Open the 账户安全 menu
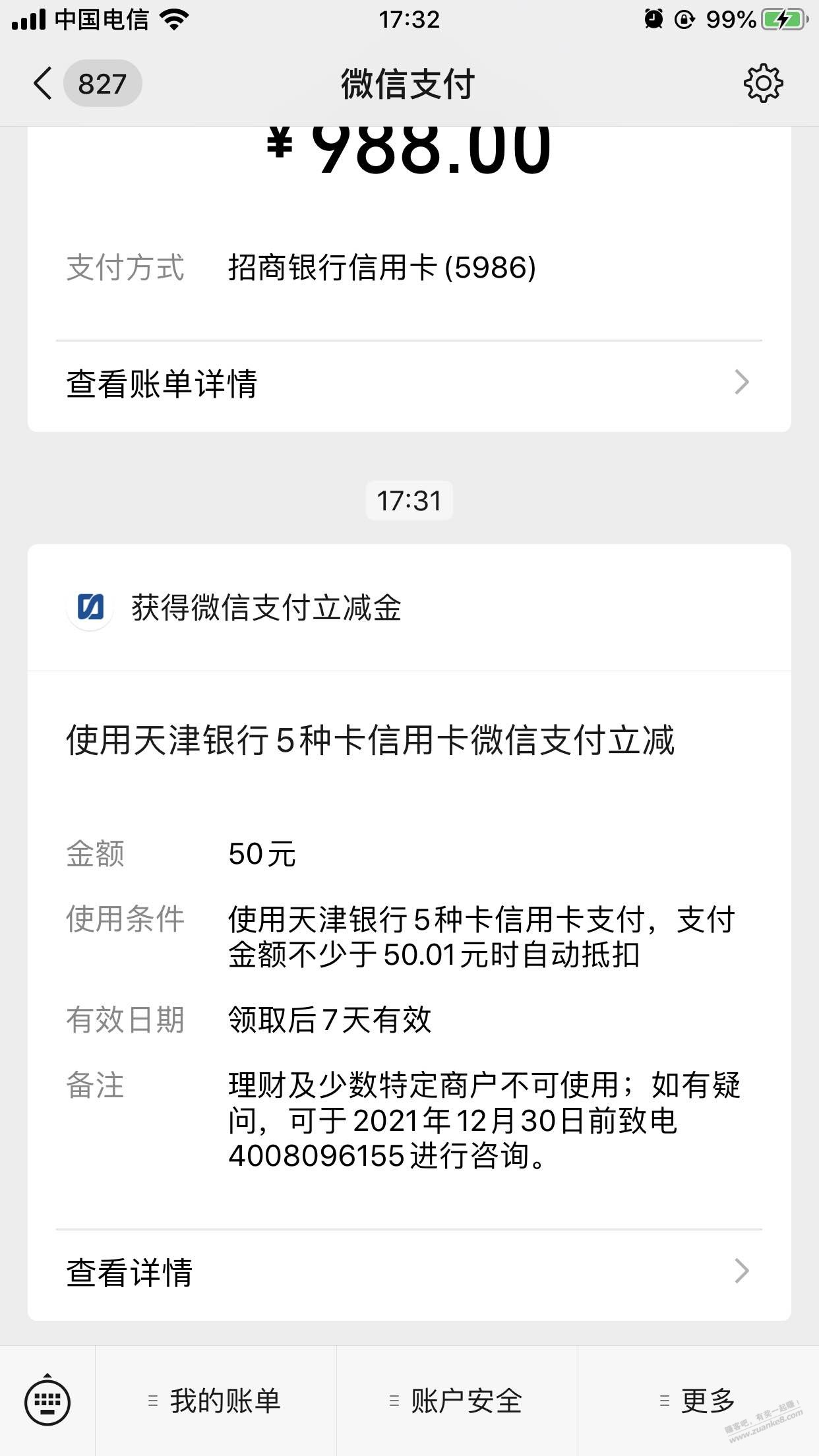The width and height of the screenshot is (819, 1456). tap(457, 1401)
